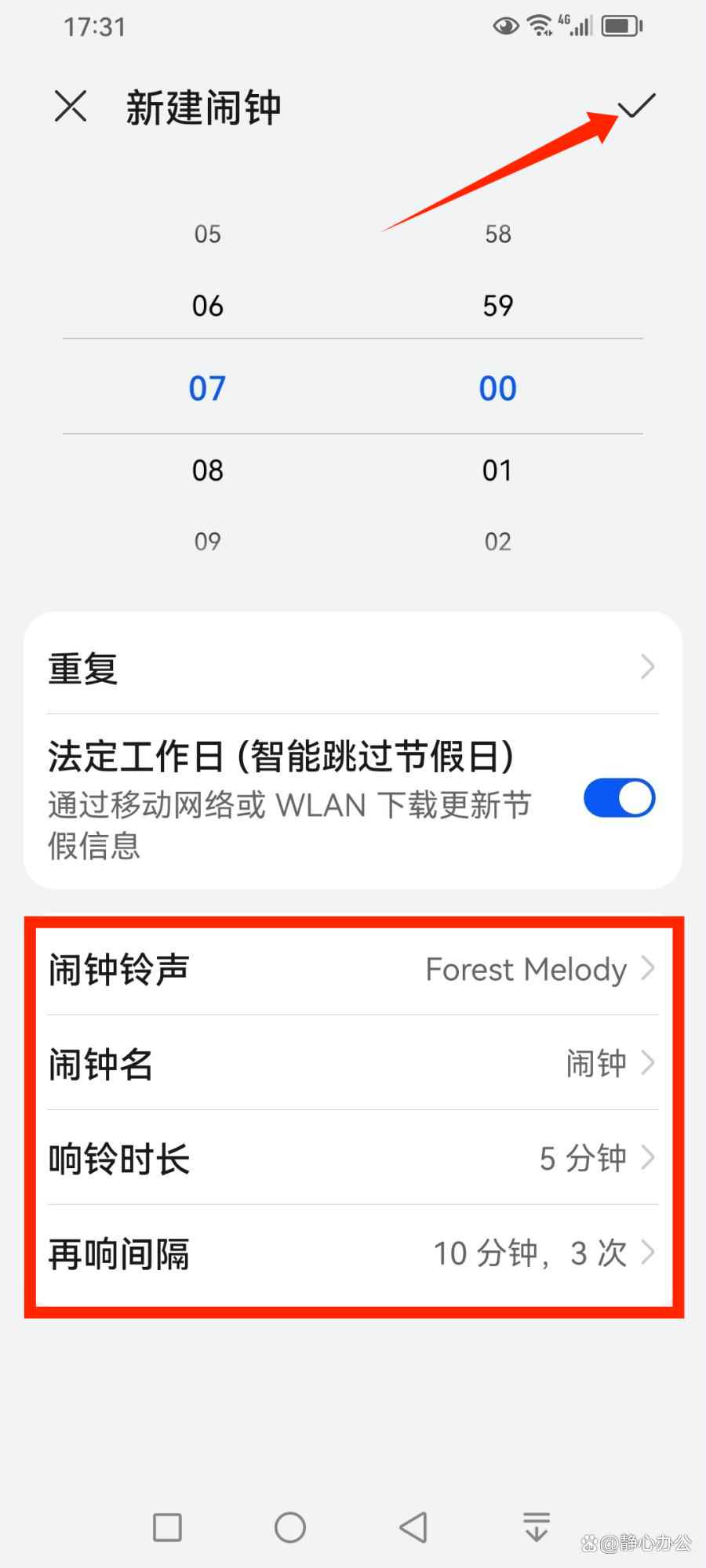
Task: Select minute 59 in the time picker
Action: 497,306
